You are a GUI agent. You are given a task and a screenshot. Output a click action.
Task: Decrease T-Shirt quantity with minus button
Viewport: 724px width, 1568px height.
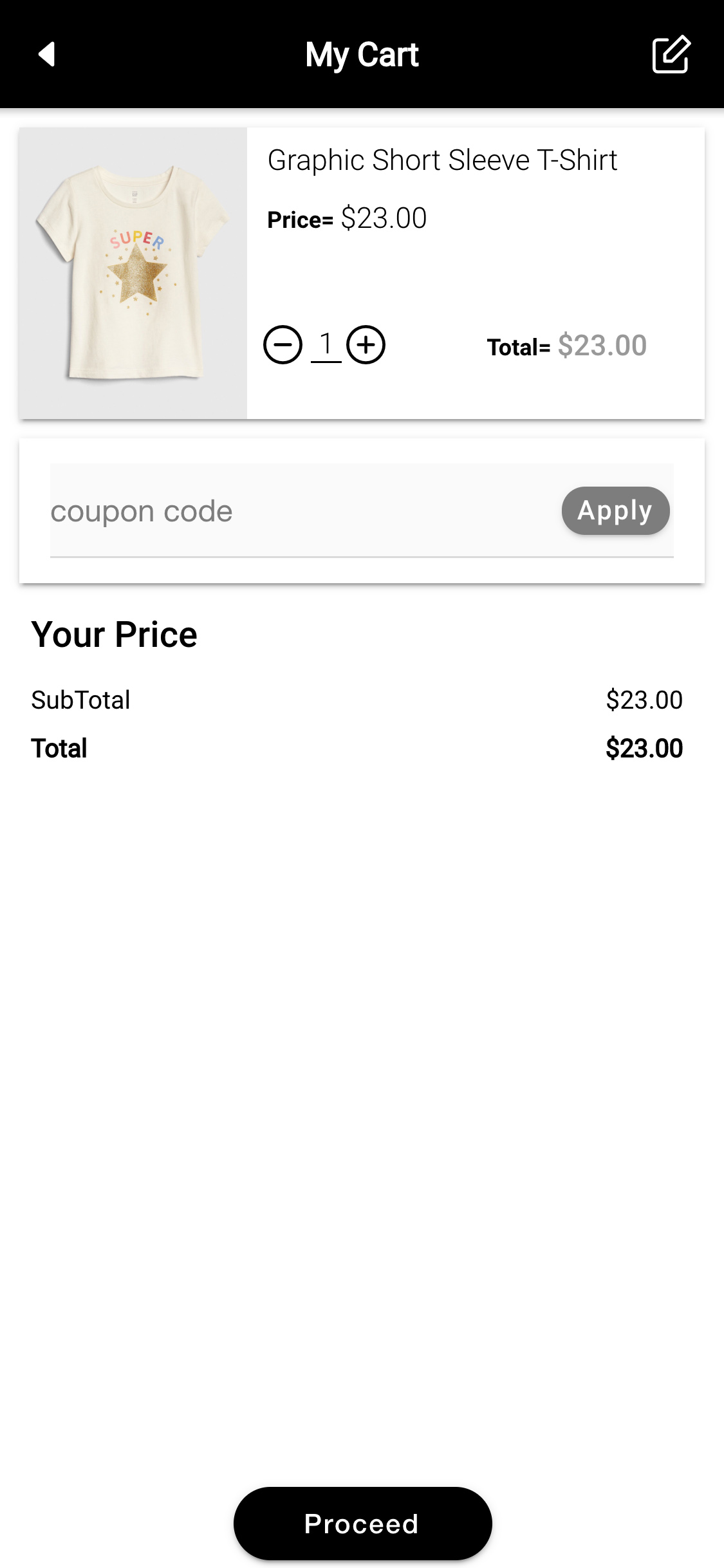(x=283, y=345)
